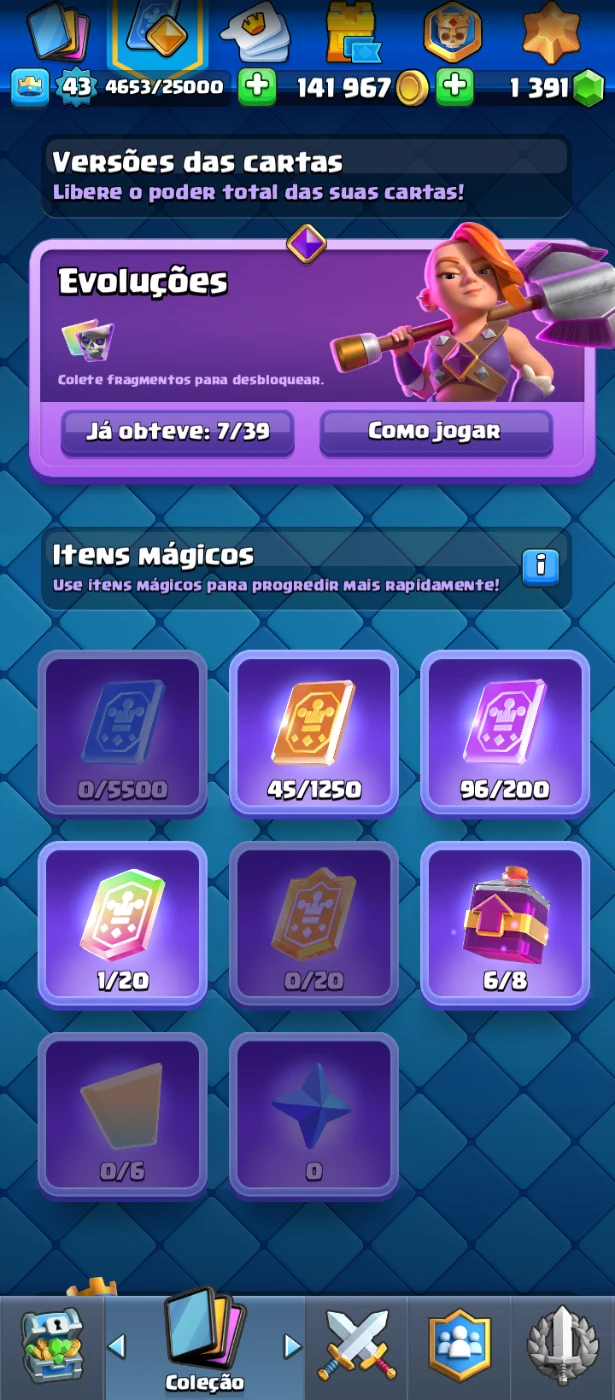
Task: Open the 'Já obteve: 7/39' evolutions list
Action: pyautogui.click(x=177, y=432)
